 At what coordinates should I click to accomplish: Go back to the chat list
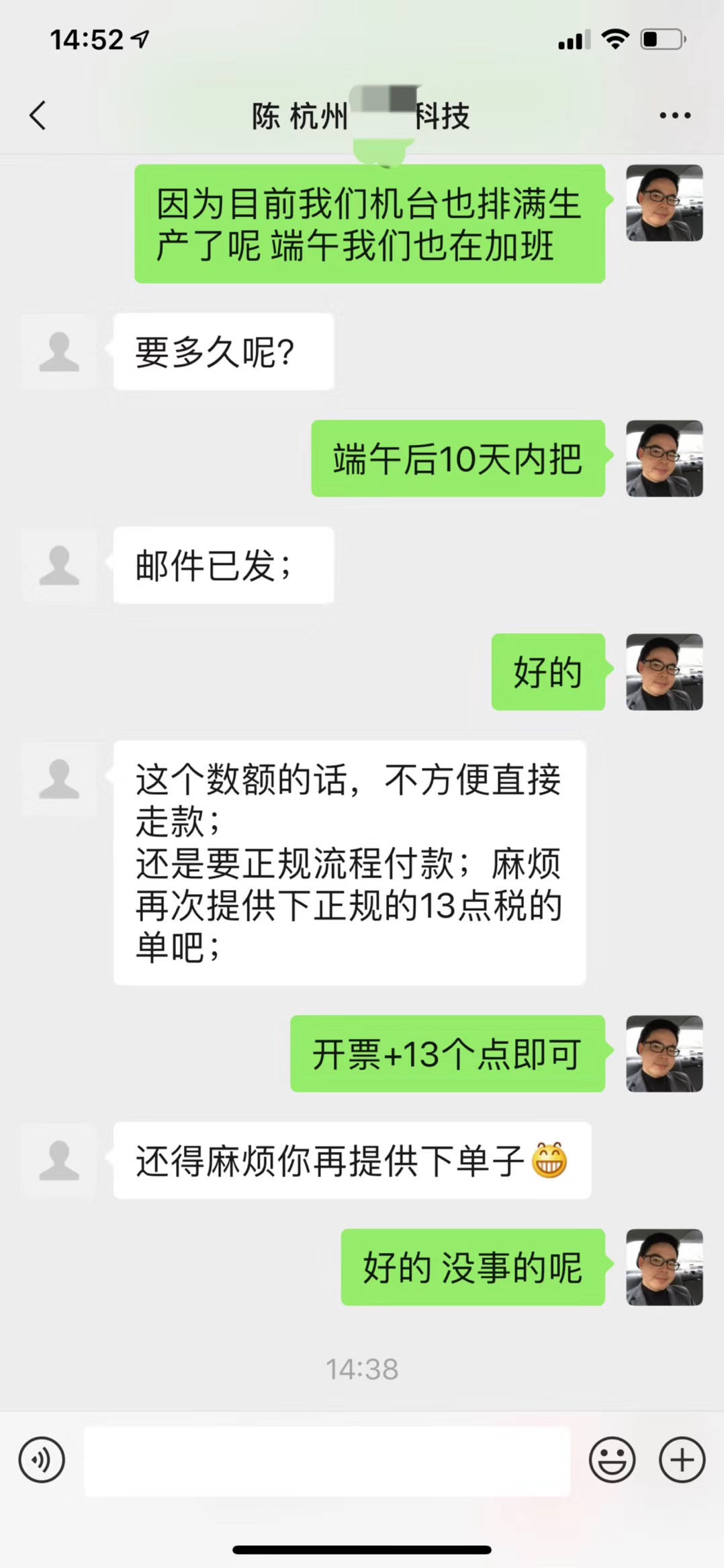point(38,115)
